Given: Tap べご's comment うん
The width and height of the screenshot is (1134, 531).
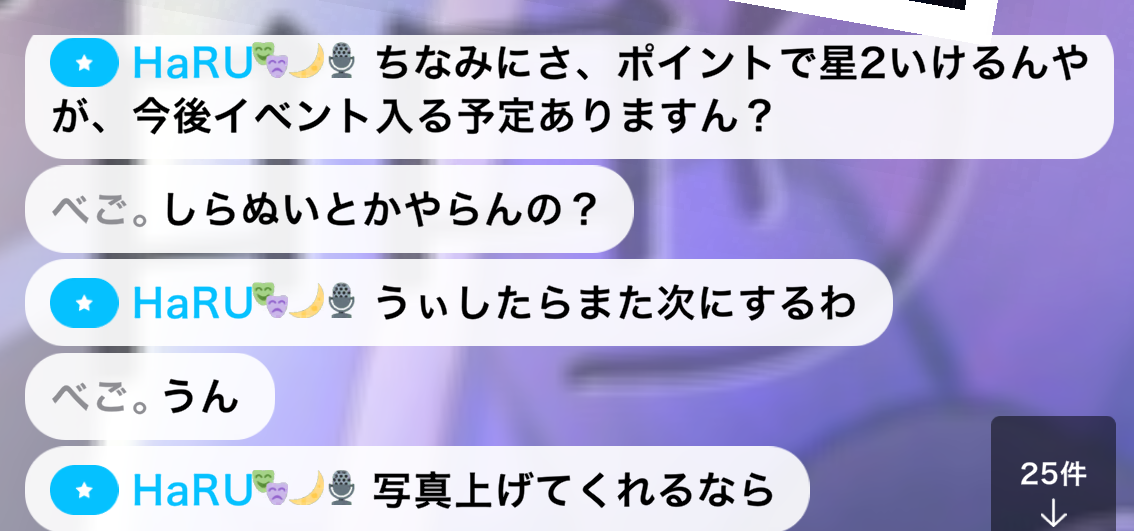Looking at the screenshot, I should [148, 396].
